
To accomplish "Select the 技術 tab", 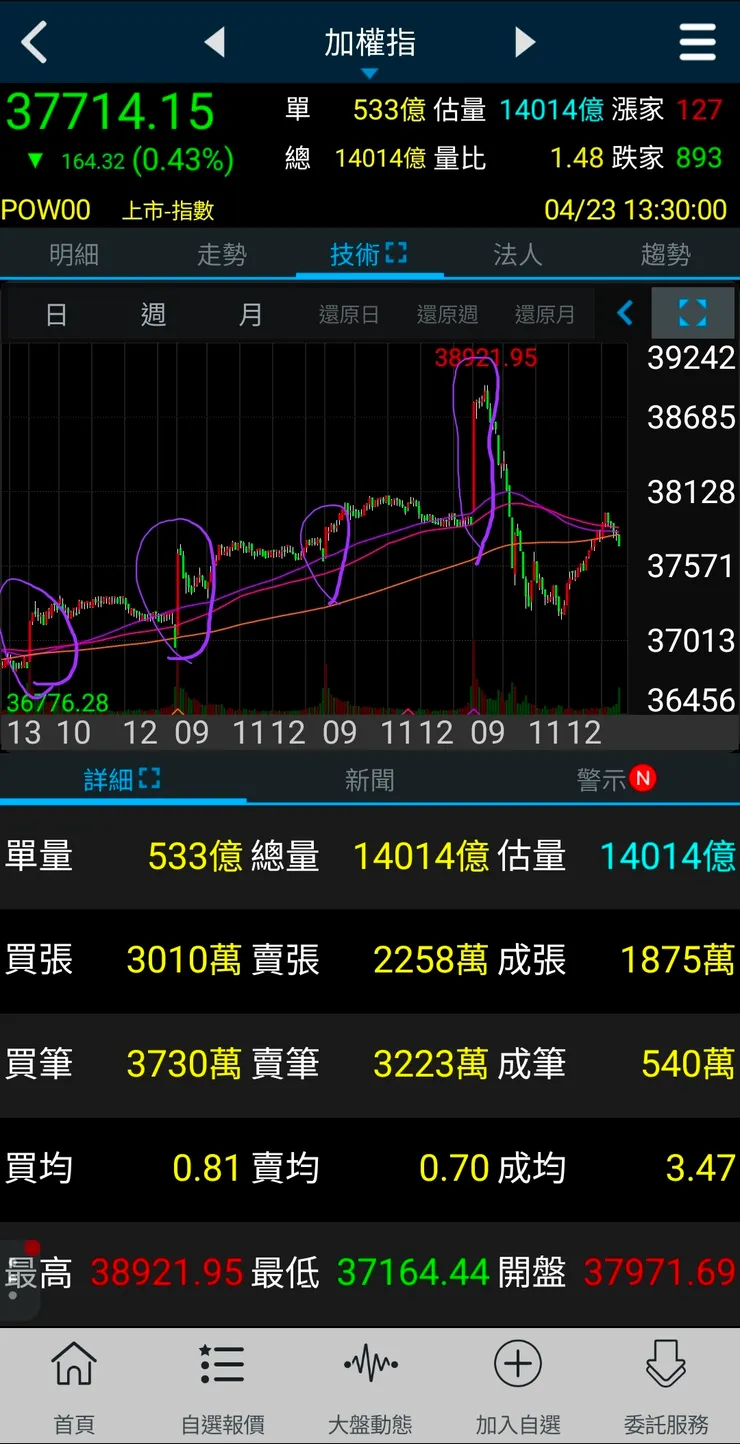I will pos(369,255).
